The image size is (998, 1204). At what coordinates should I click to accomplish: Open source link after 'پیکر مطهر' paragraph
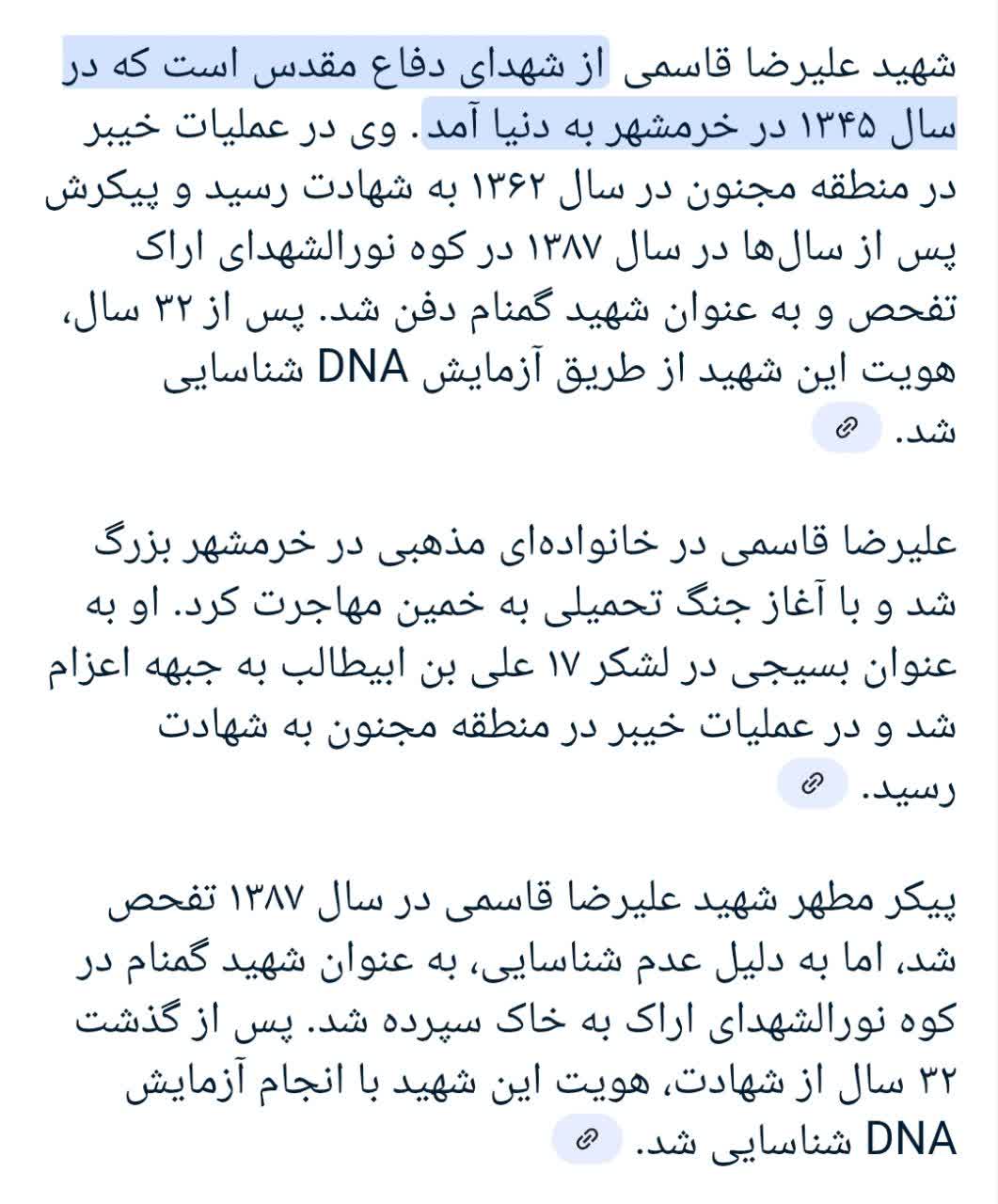click(587, 1141)
